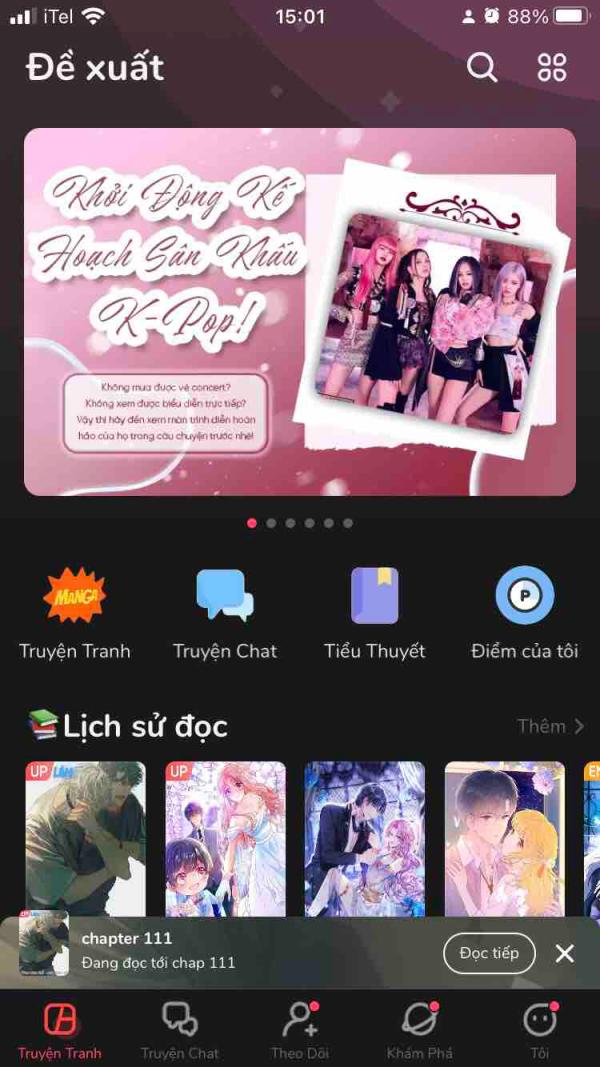Dismiss the chapter 111 reading bar
600x1067 pixels.
point(565,953)
